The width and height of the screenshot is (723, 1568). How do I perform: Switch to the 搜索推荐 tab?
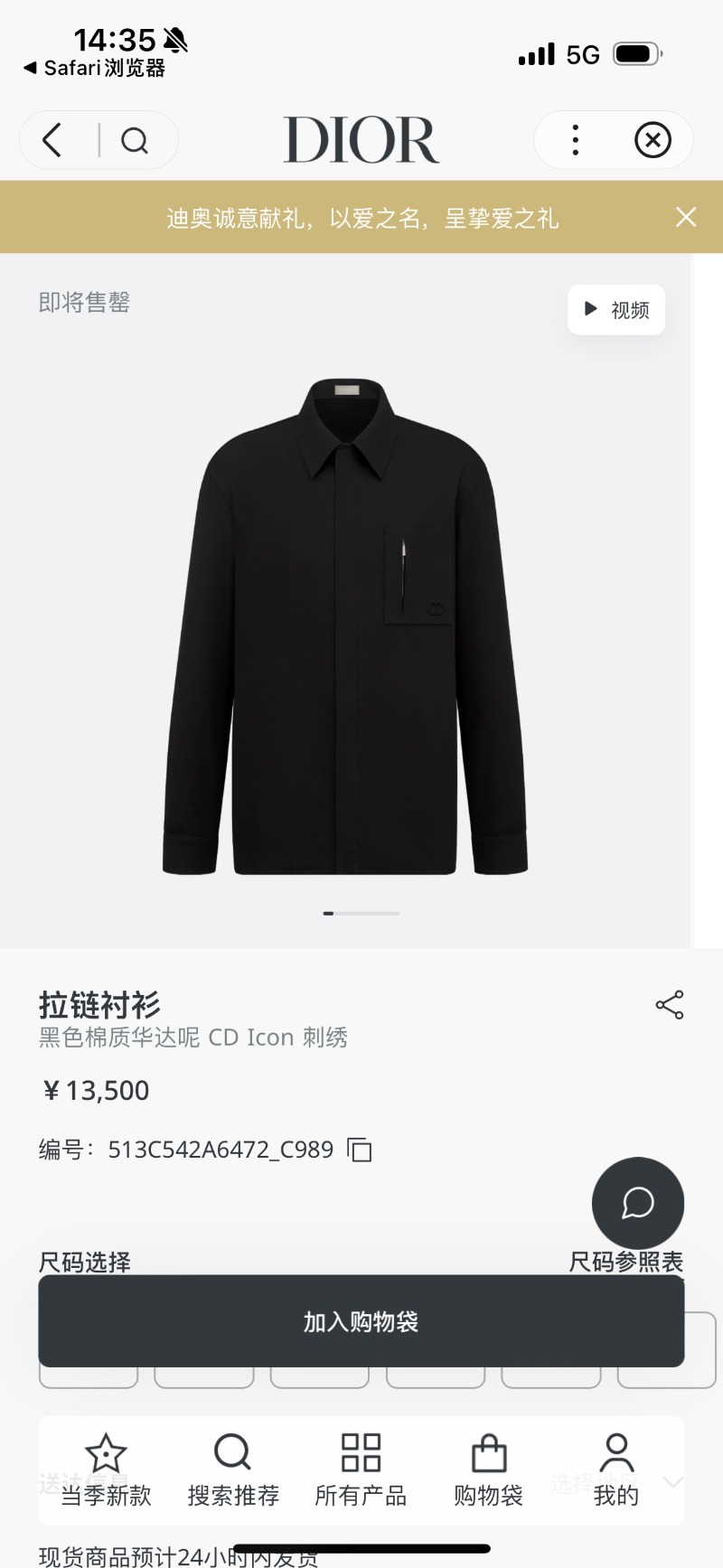point(233,1470)
